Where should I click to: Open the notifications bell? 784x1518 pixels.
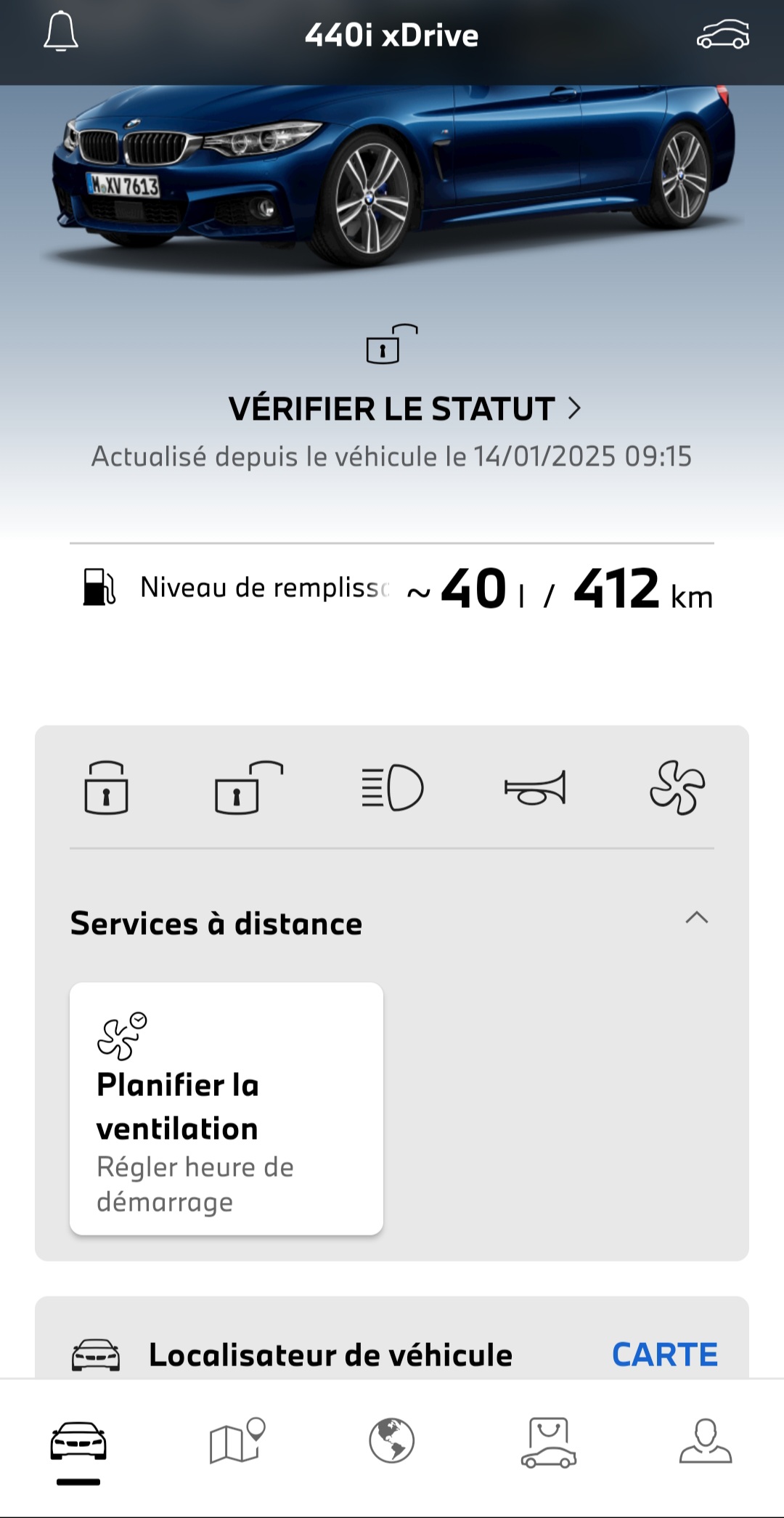[61, 33]
